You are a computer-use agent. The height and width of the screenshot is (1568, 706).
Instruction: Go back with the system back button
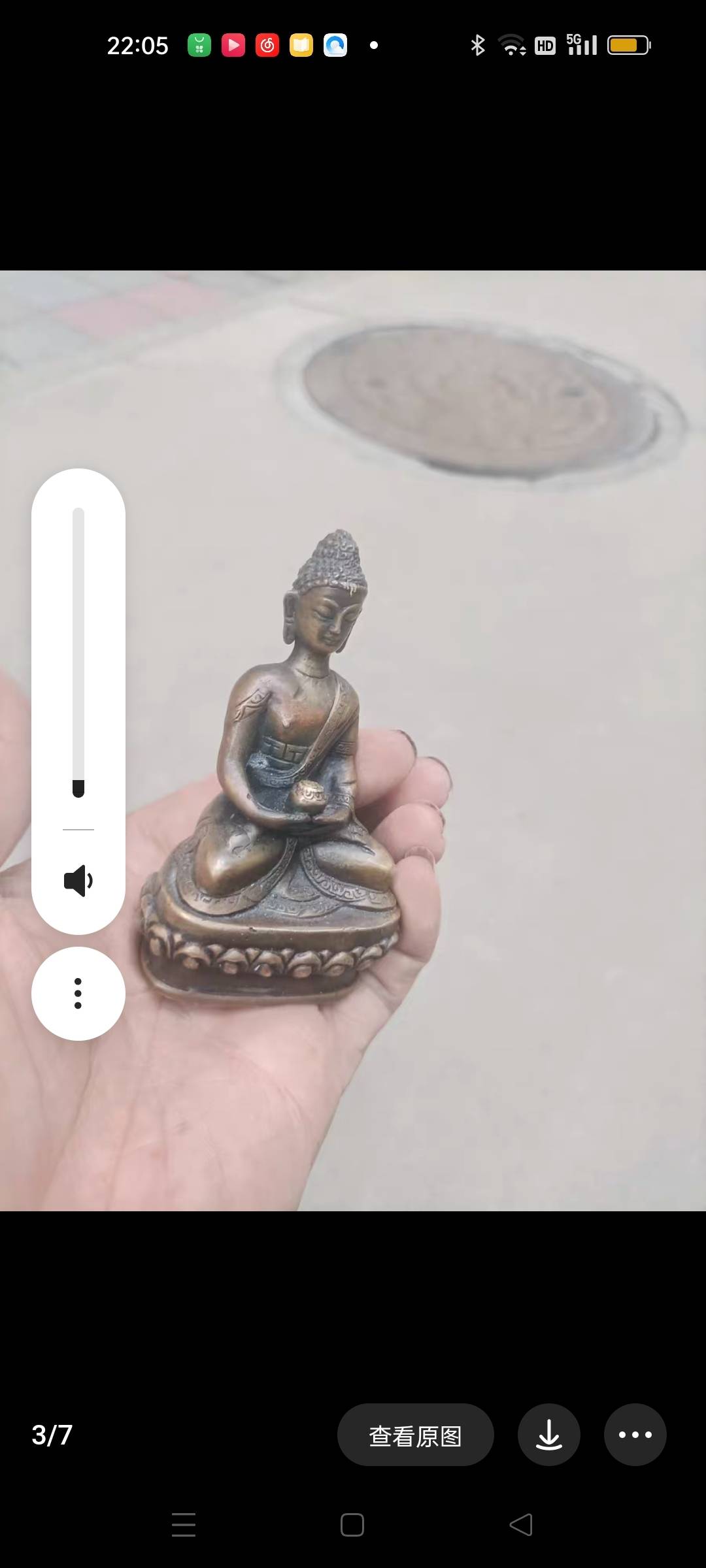[521, 1525]
